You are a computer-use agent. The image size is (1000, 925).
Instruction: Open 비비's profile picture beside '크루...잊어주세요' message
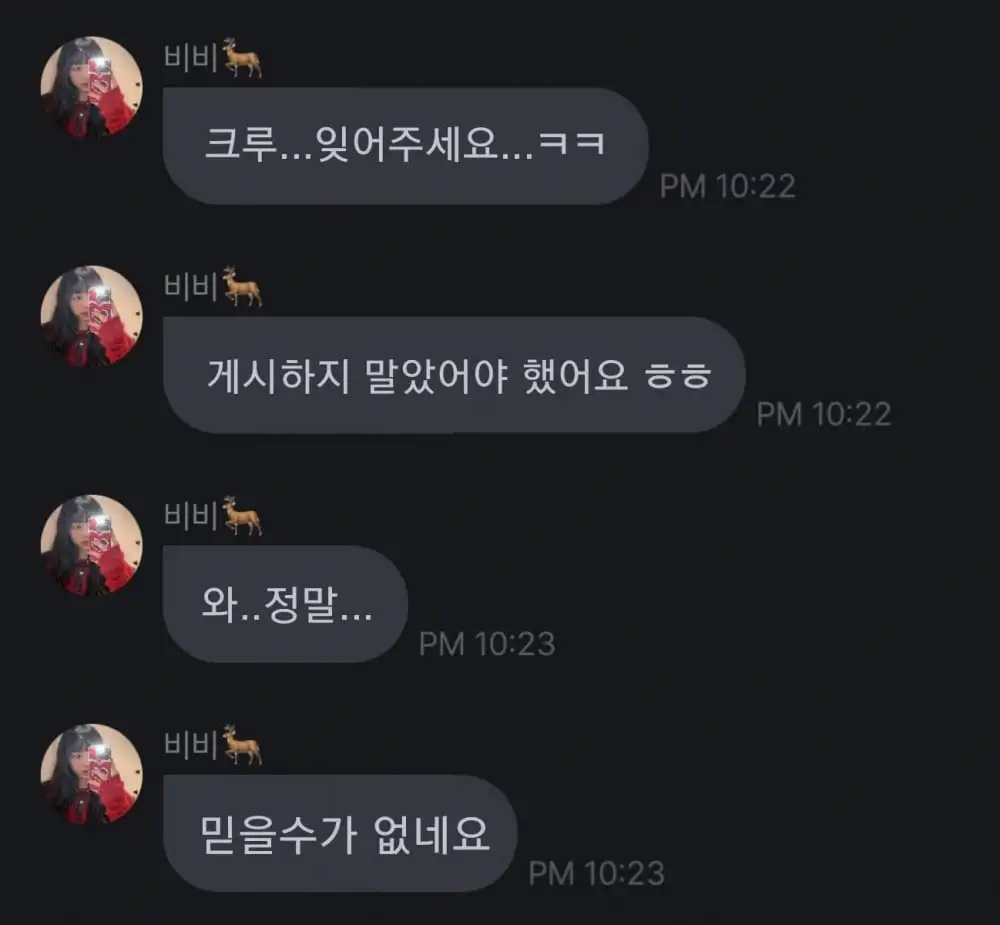click(x=91, y=88)
